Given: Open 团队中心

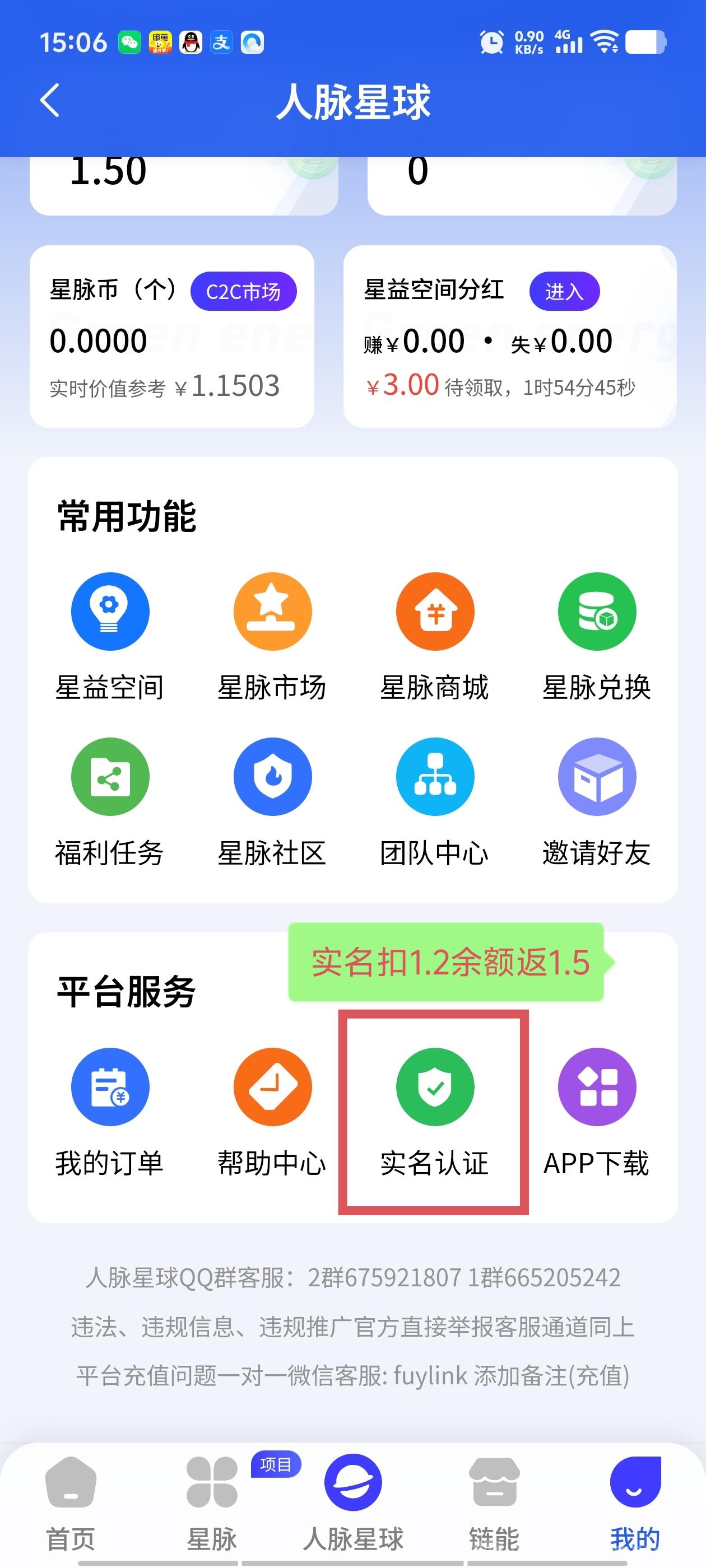Looking at the screenshot, I should coord(434,802).
